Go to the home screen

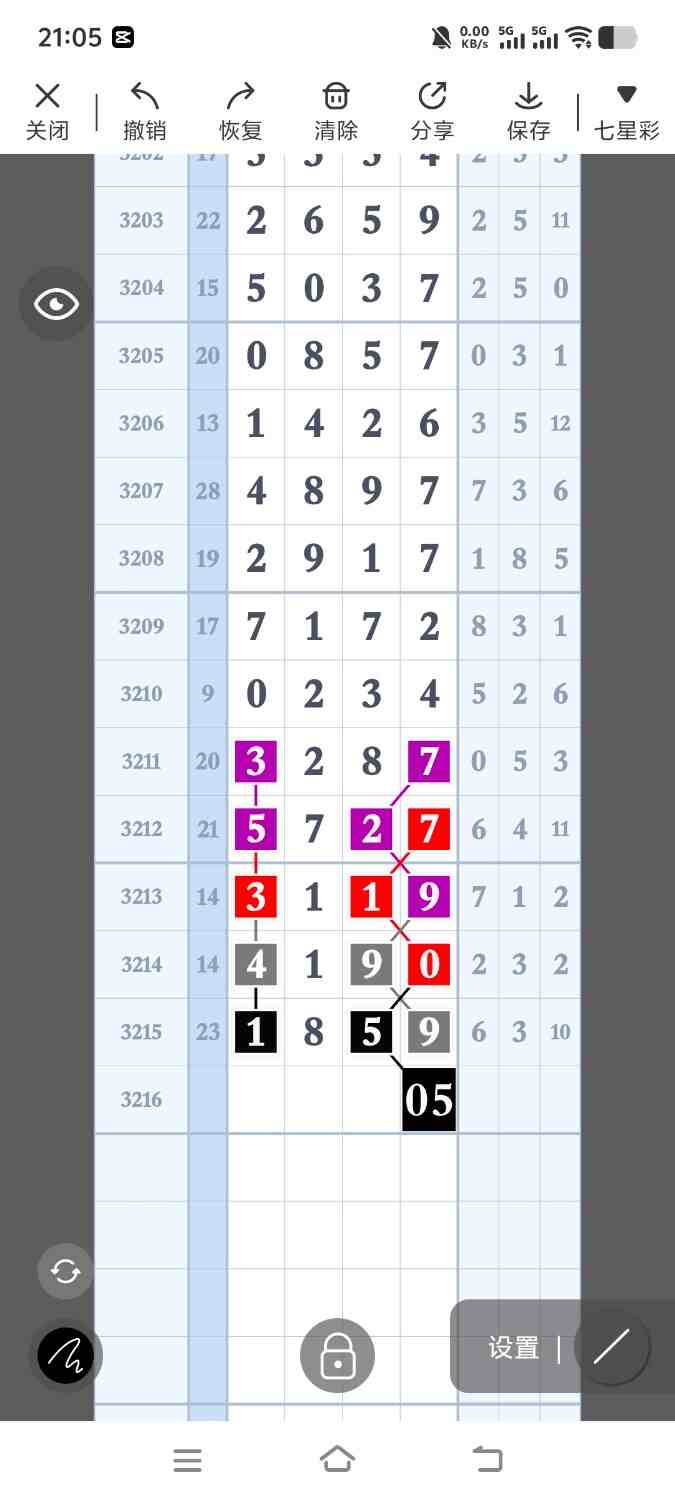[x=337, y=1460]
